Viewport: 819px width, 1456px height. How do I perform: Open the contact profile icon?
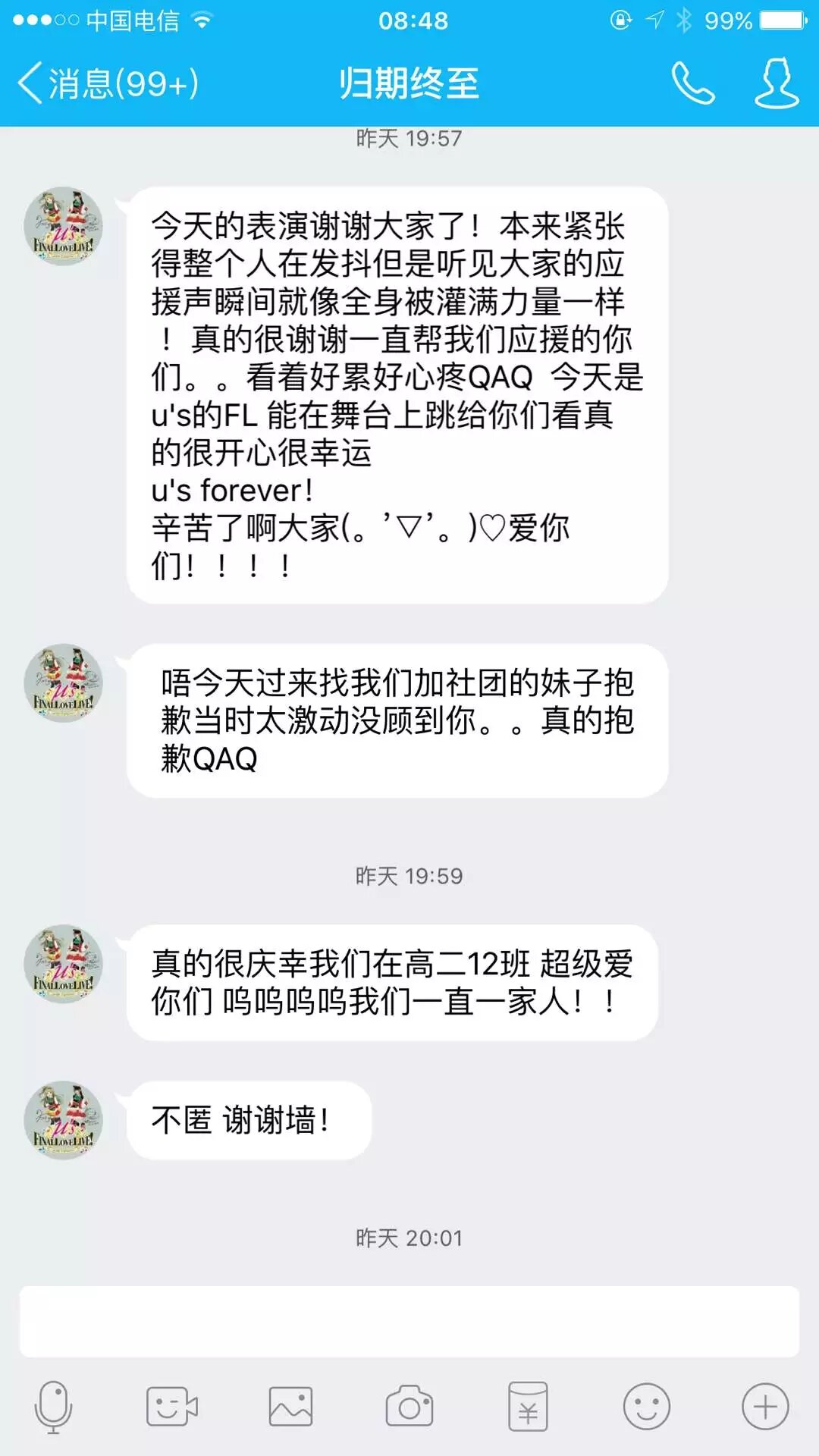(x=777, y=83)
